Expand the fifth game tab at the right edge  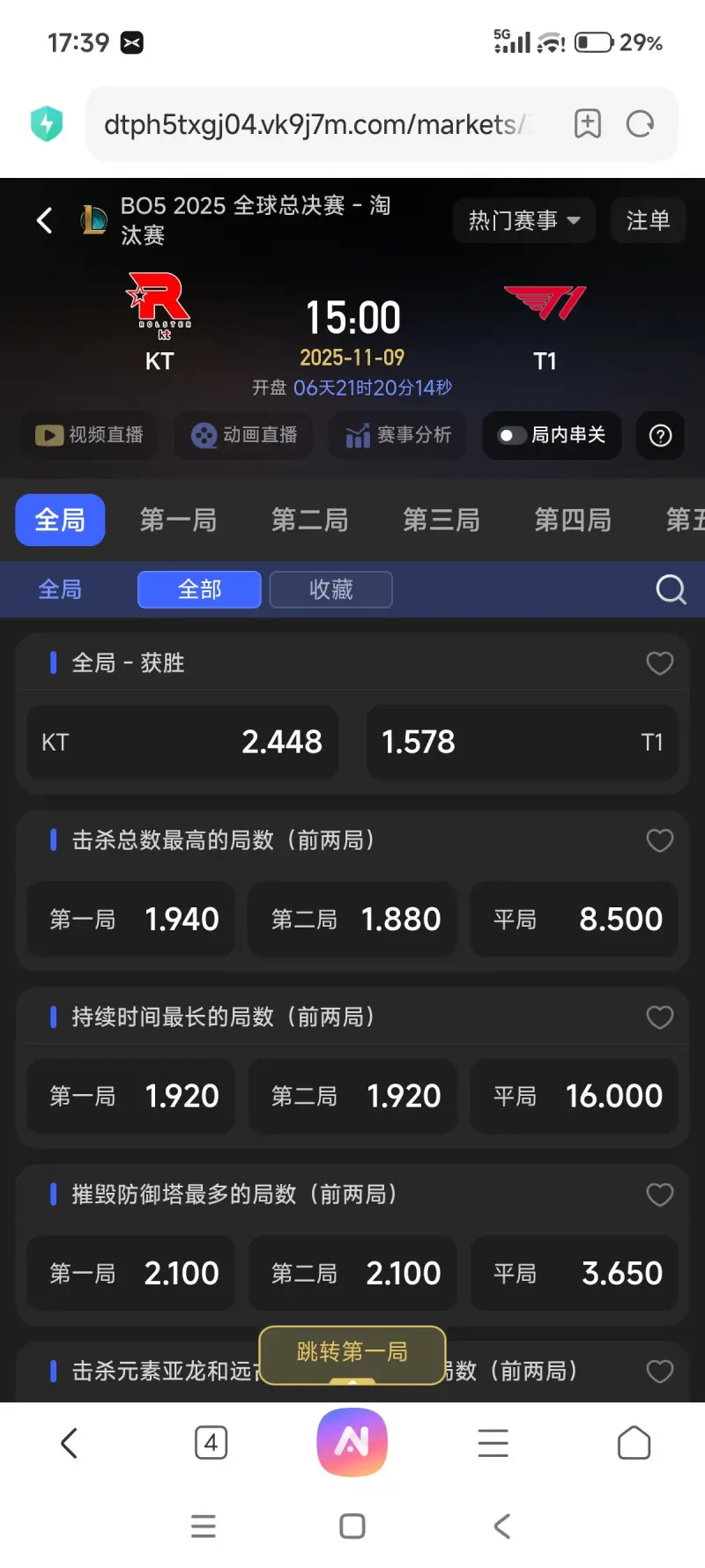click(x=686, y=520)
